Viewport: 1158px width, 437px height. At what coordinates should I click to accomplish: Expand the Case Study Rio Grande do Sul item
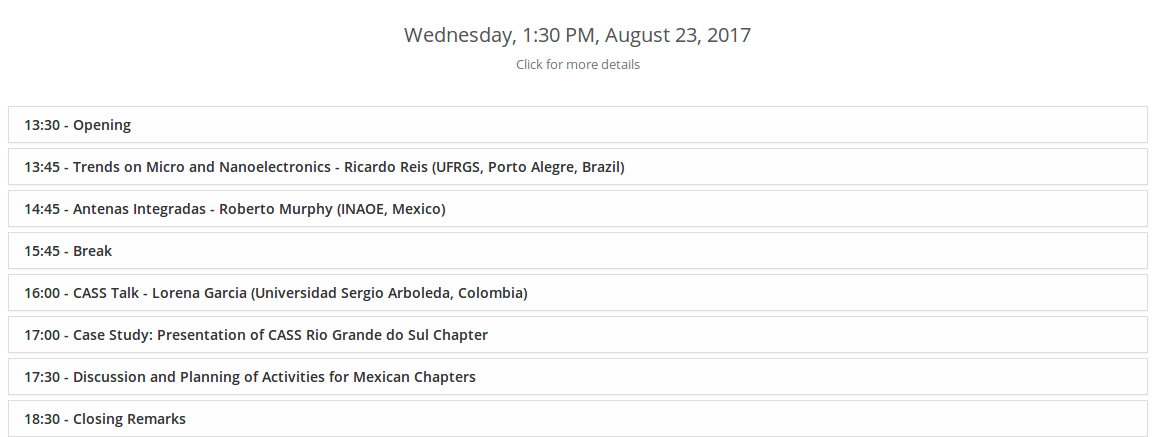(256, 335)
